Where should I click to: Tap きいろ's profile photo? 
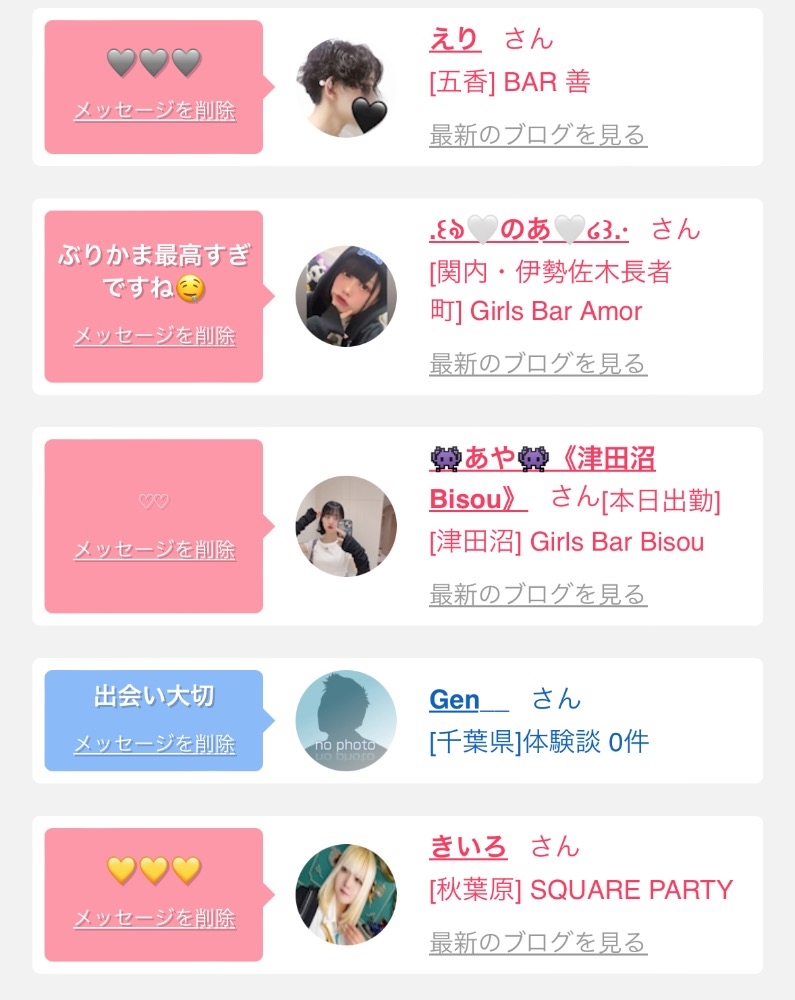click(346, 894)
